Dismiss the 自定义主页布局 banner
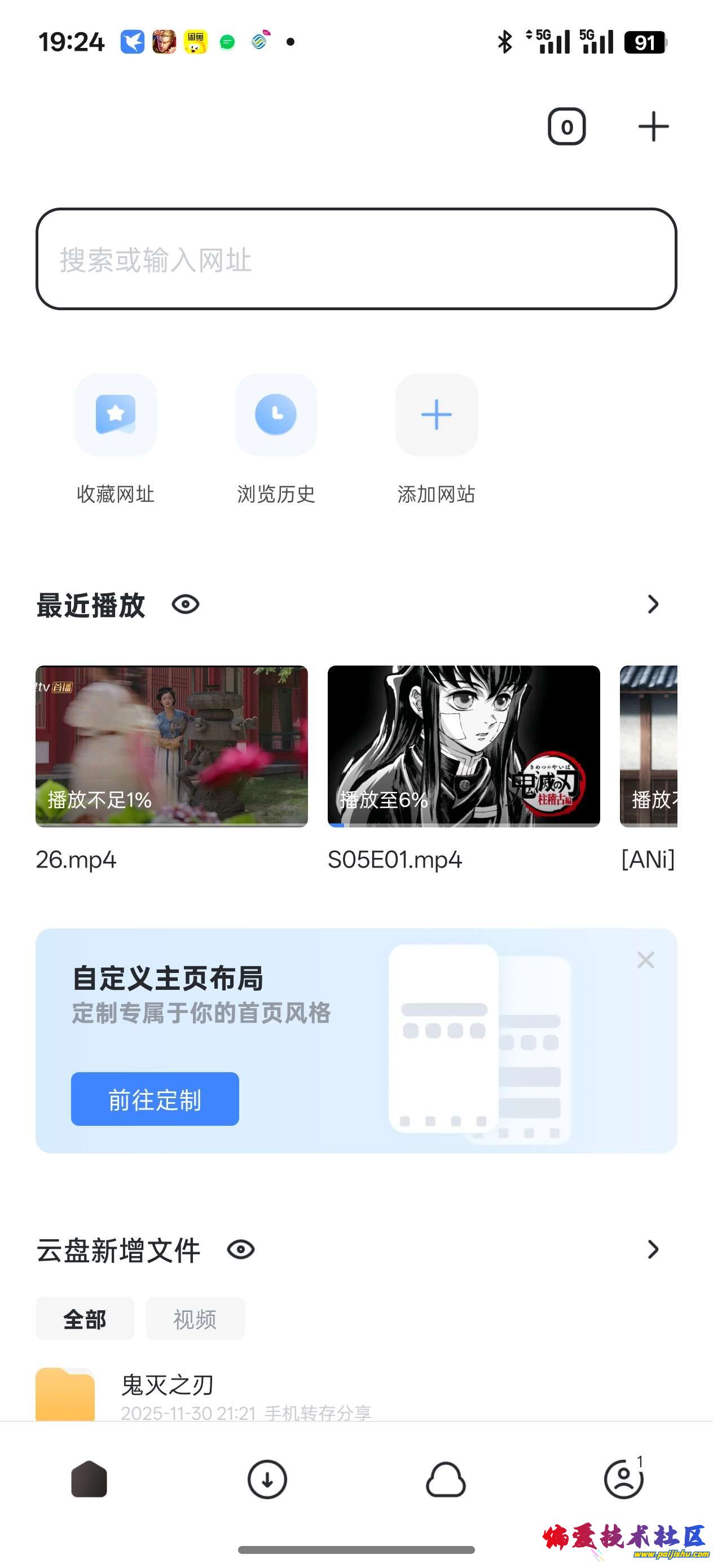The height and width of the screenshot is (1568, 713). pos(645,960)
